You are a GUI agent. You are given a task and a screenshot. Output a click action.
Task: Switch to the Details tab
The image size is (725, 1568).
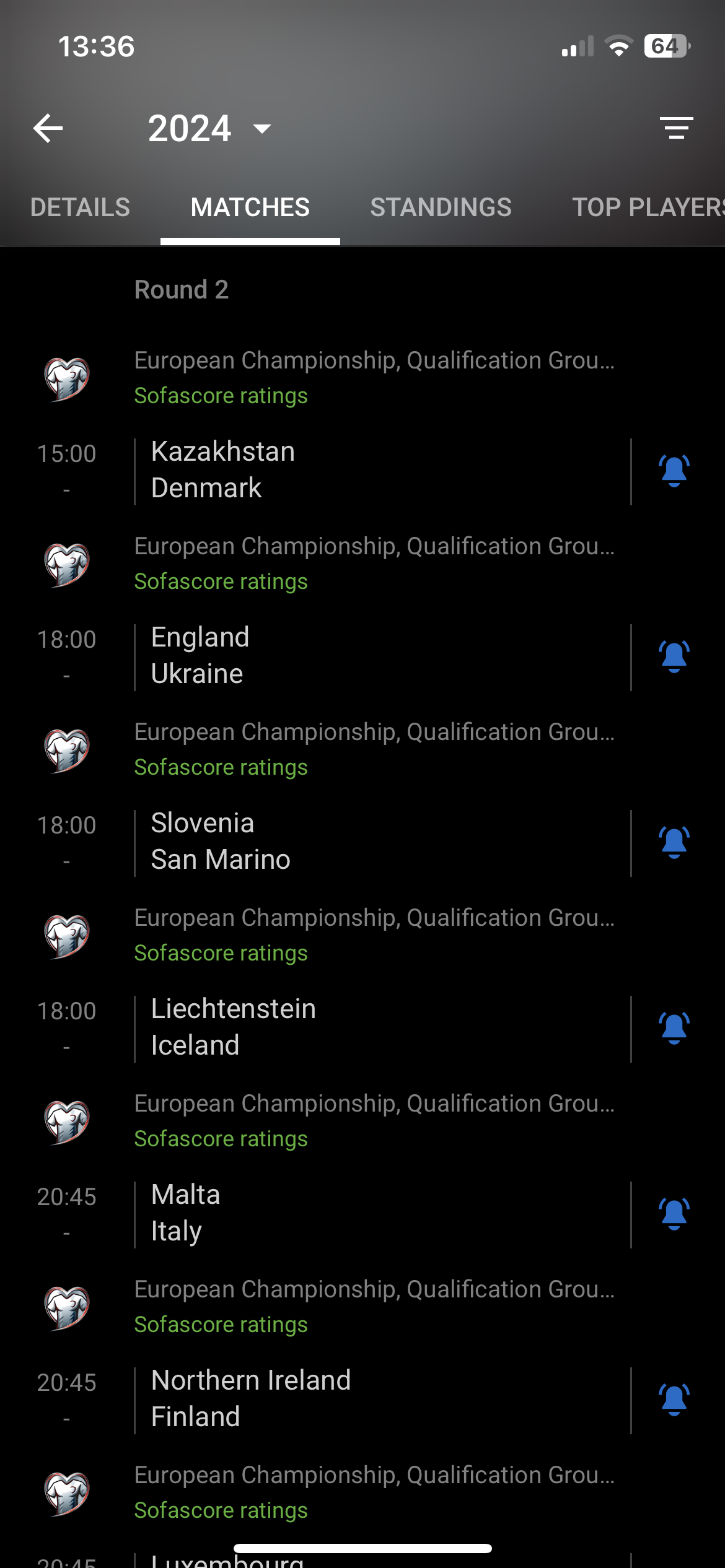coord(80,207)
